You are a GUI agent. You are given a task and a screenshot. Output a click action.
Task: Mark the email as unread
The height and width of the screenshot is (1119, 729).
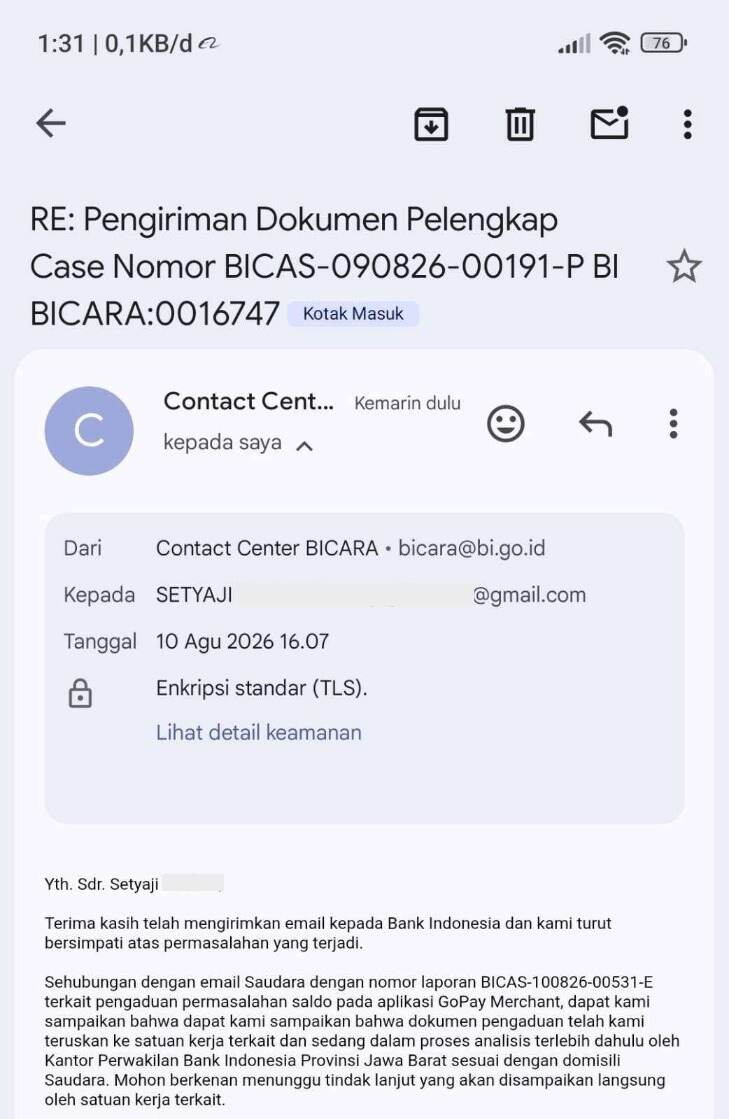(x=610, y=123)
